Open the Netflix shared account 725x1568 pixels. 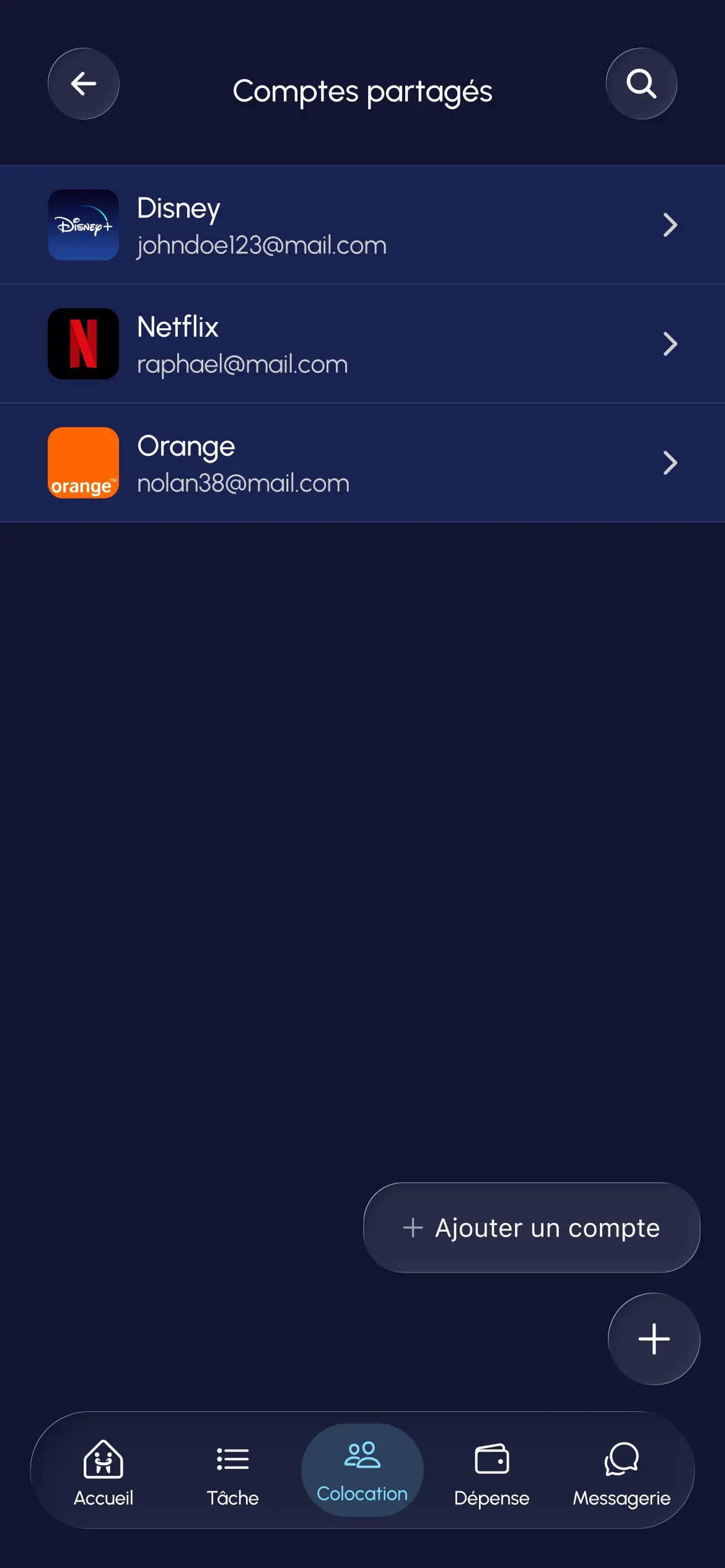pos(362,344)
